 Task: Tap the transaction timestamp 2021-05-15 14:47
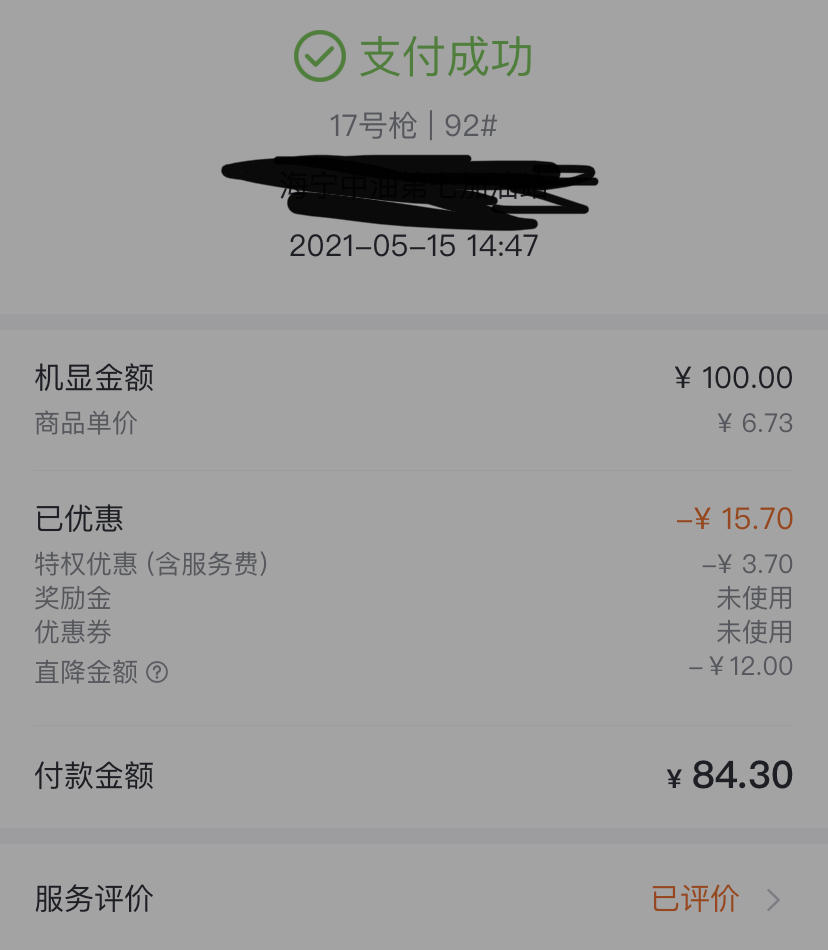[x=413, y=243]
